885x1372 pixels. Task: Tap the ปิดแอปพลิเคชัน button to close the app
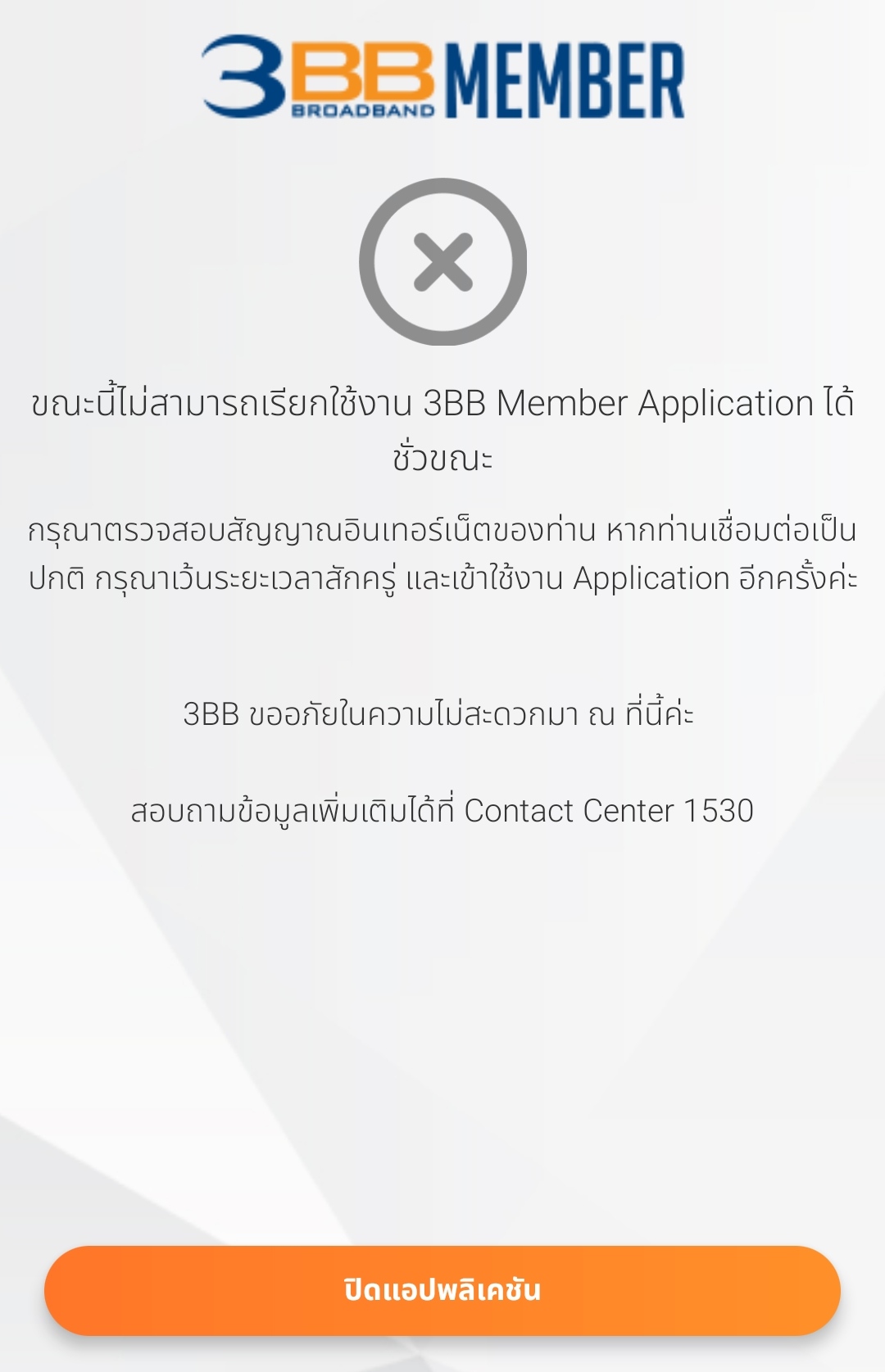click(x=442, y=1290)
